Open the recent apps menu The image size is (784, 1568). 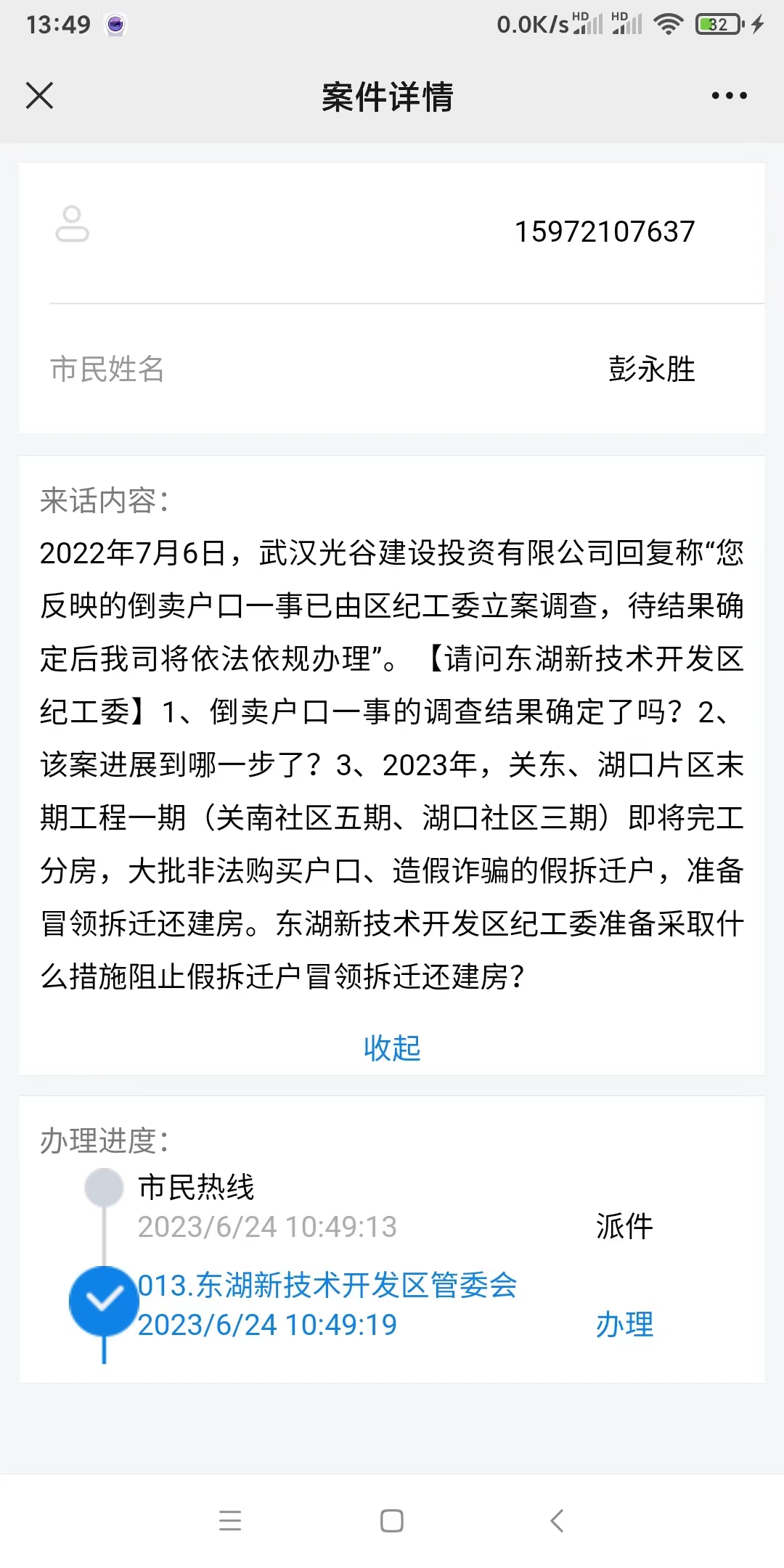tap(230, 1520)
